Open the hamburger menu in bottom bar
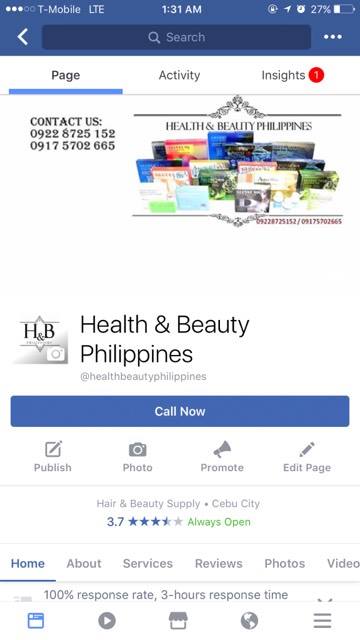The image size is (360, 640). (x=322, y=621)
